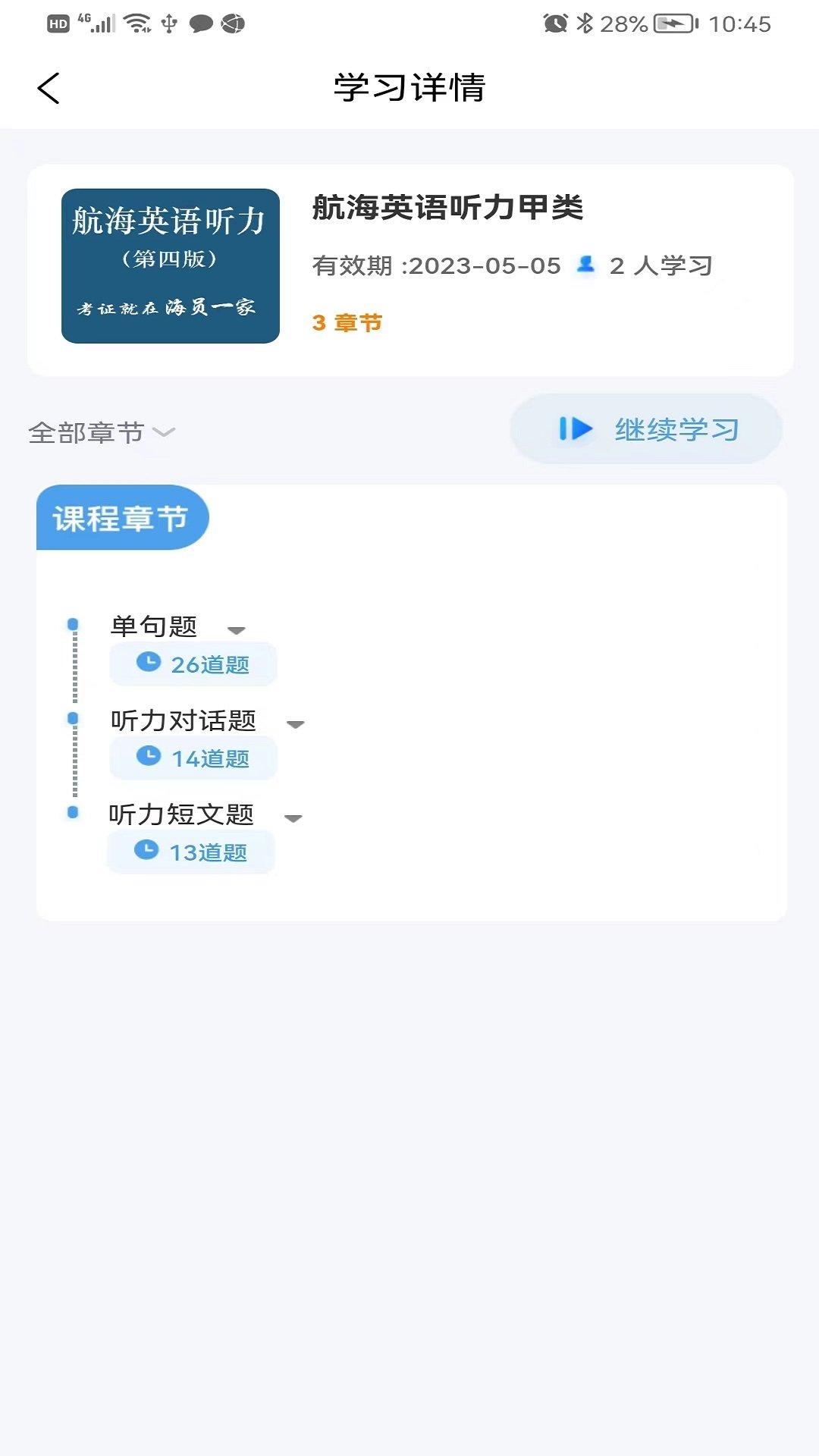The height and width of the screenshot is (1456, 819).
Task: Tap the clock icon next to 13道题
Action: [x=146, y=850]
